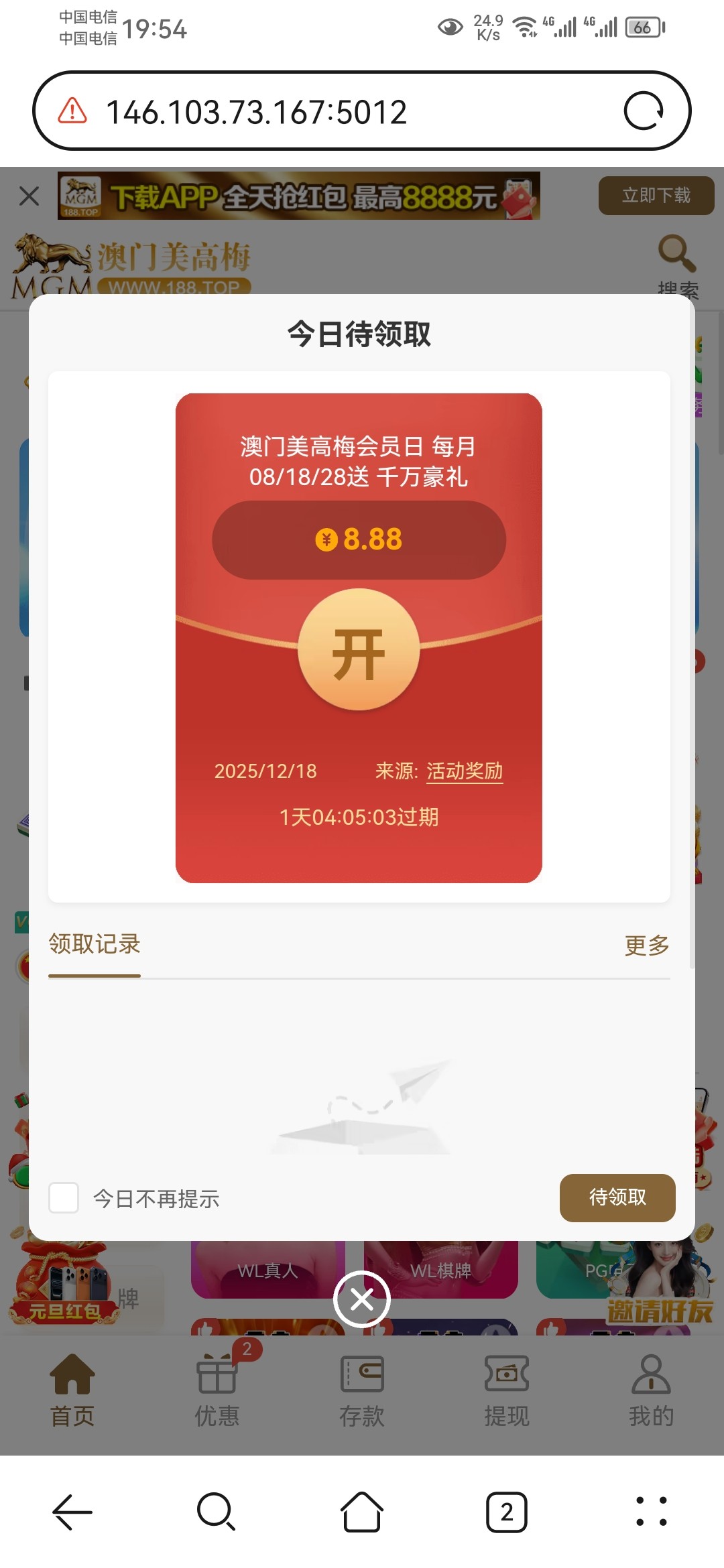The width and height of the screenshot is (724, 1568).
Task: Close the red envelope popup
Action: click(362, 1299)
